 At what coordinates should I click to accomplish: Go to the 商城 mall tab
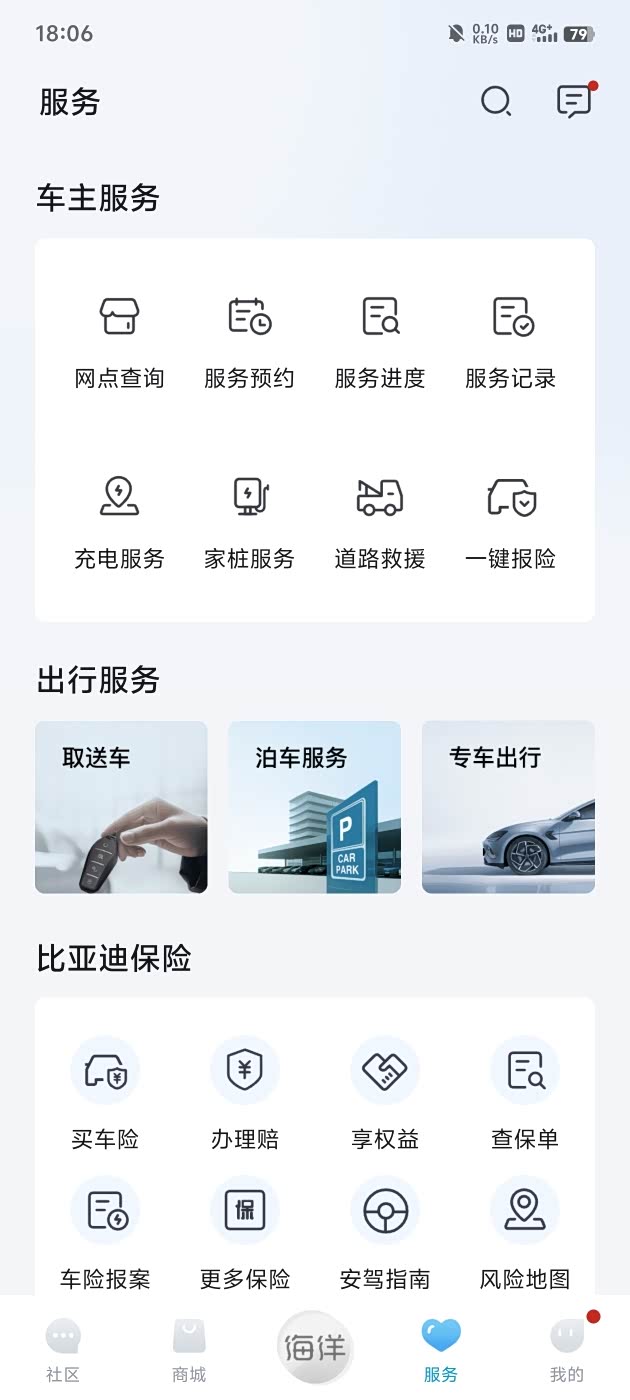click(189, 1348)
